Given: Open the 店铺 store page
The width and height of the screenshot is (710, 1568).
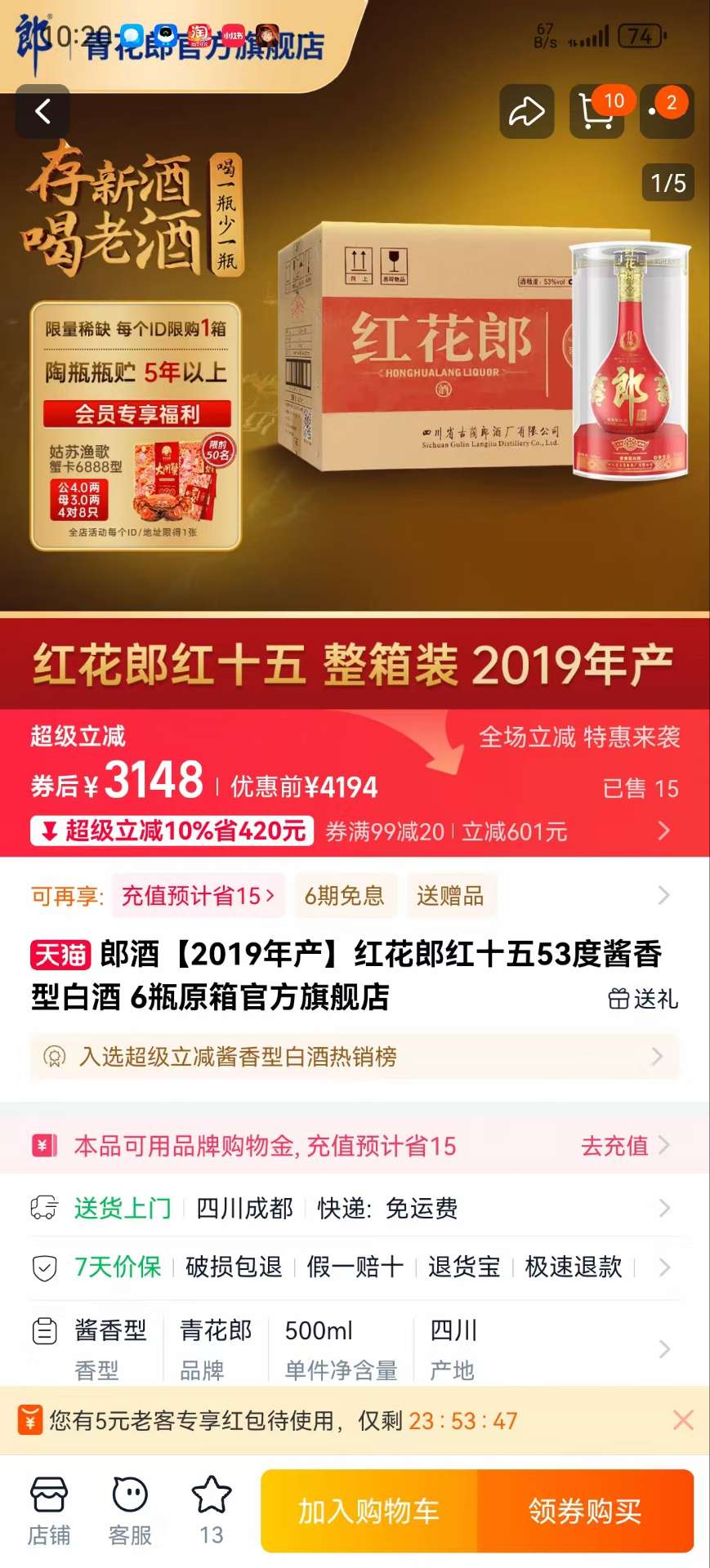Looking at the screenshot, I should point(48,1511).
